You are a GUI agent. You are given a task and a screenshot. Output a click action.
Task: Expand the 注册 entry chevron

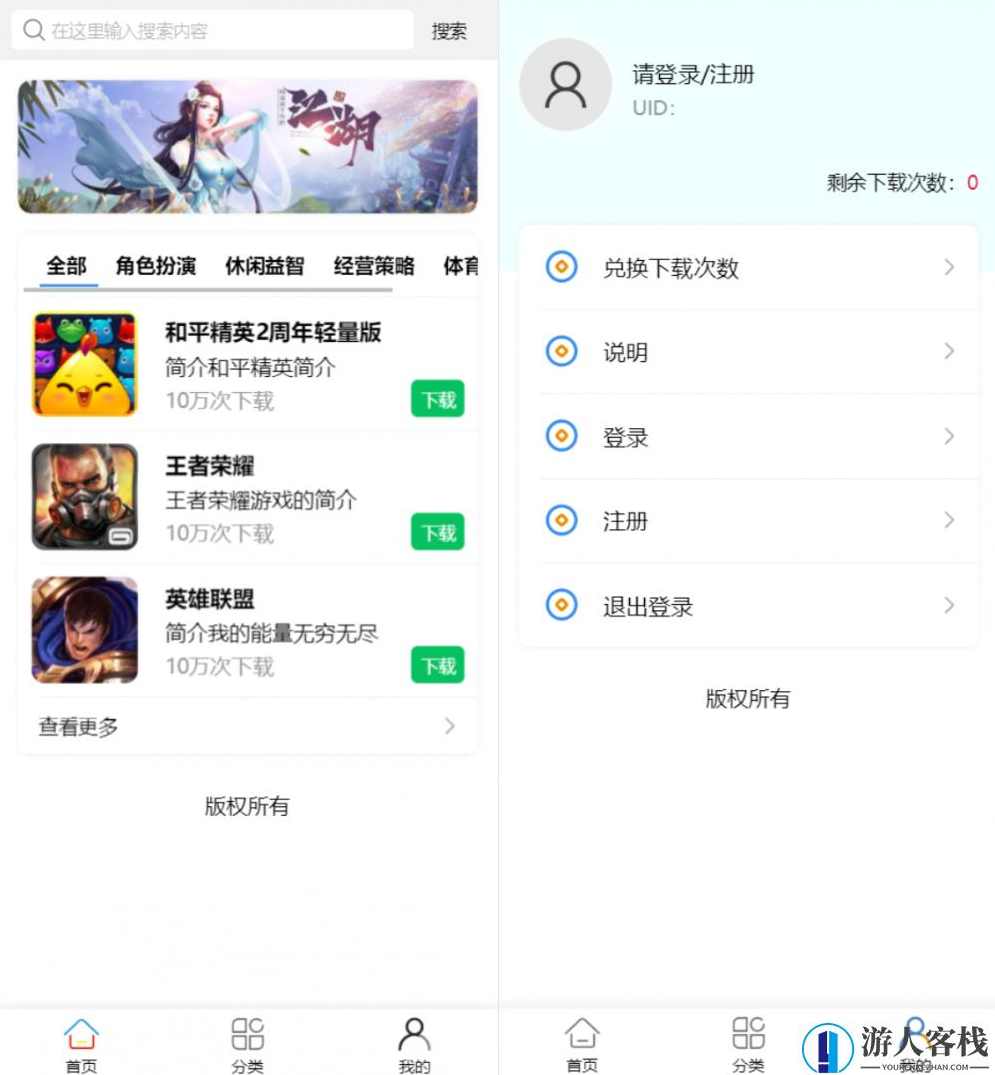(x=948, y=520)
